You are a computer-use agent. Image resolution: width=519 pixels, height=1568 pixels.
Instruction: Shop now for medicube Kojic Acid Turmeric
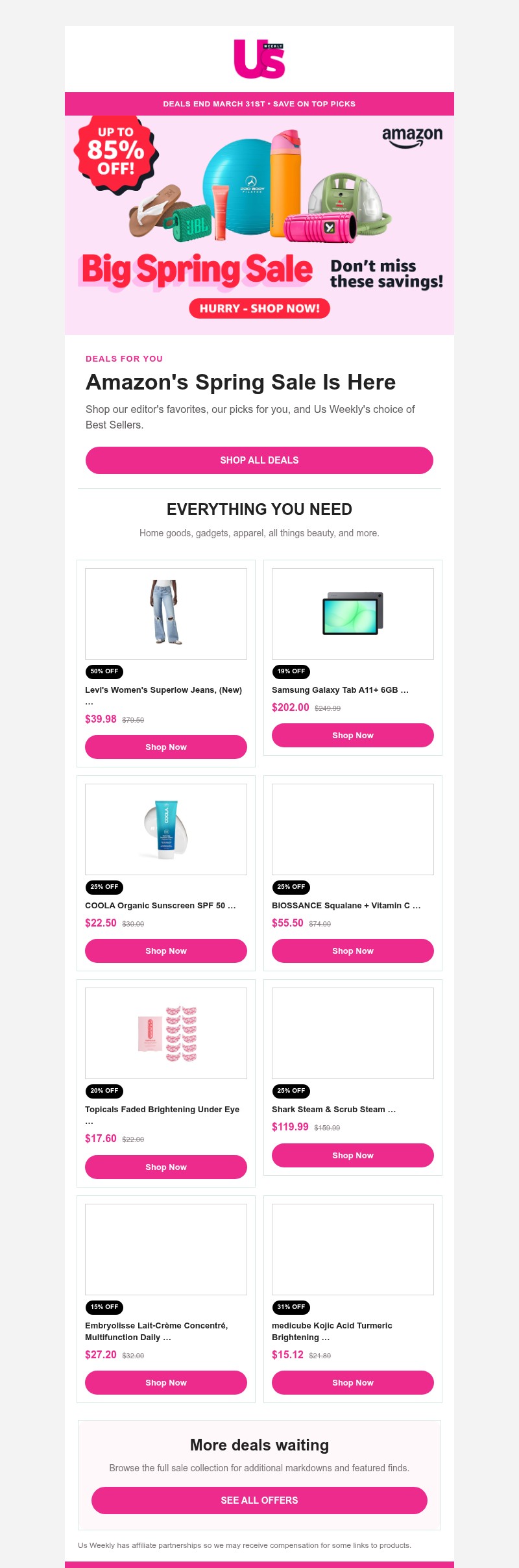353,1383
